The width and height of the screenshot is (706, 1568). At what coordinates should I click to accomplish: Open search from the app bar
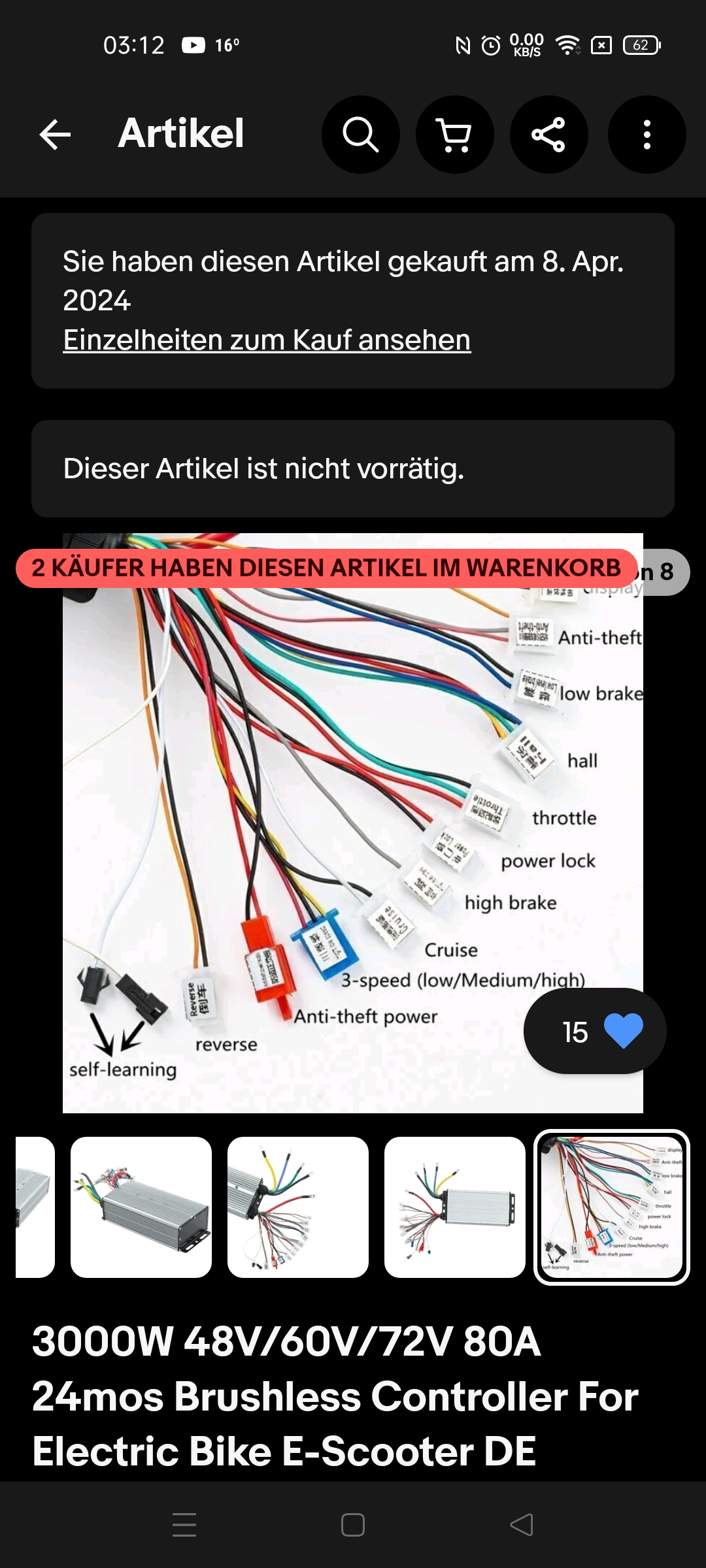click(360, 135)
